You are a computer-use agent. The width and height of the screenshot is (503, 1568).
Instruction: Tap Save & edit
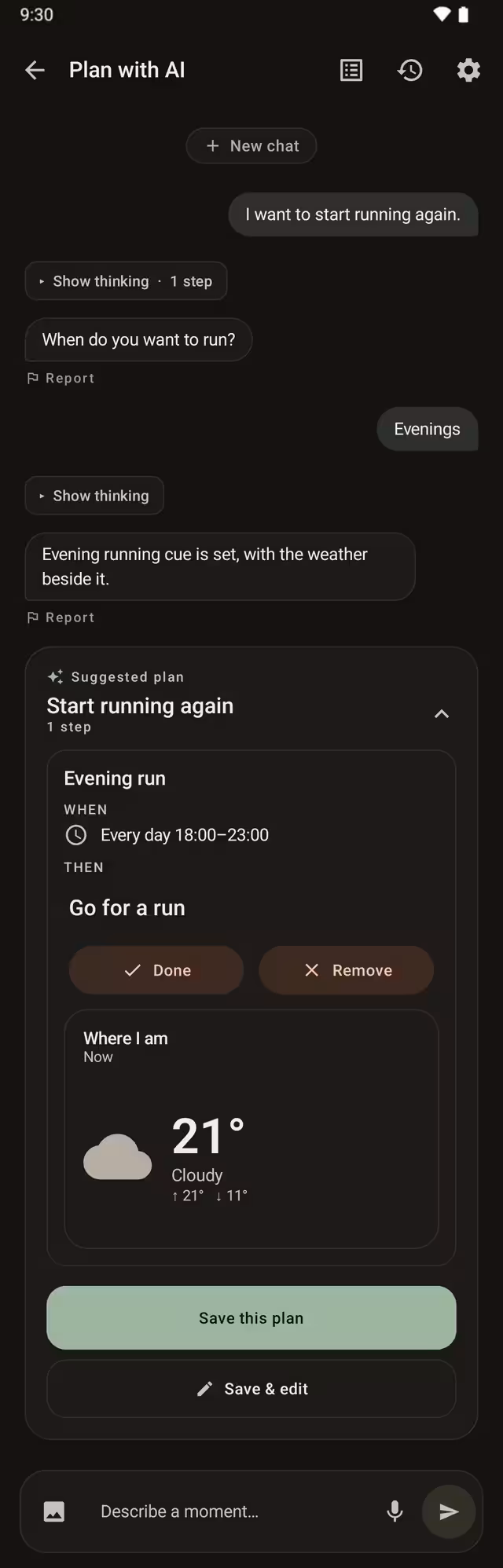(x=251, y=1388)
